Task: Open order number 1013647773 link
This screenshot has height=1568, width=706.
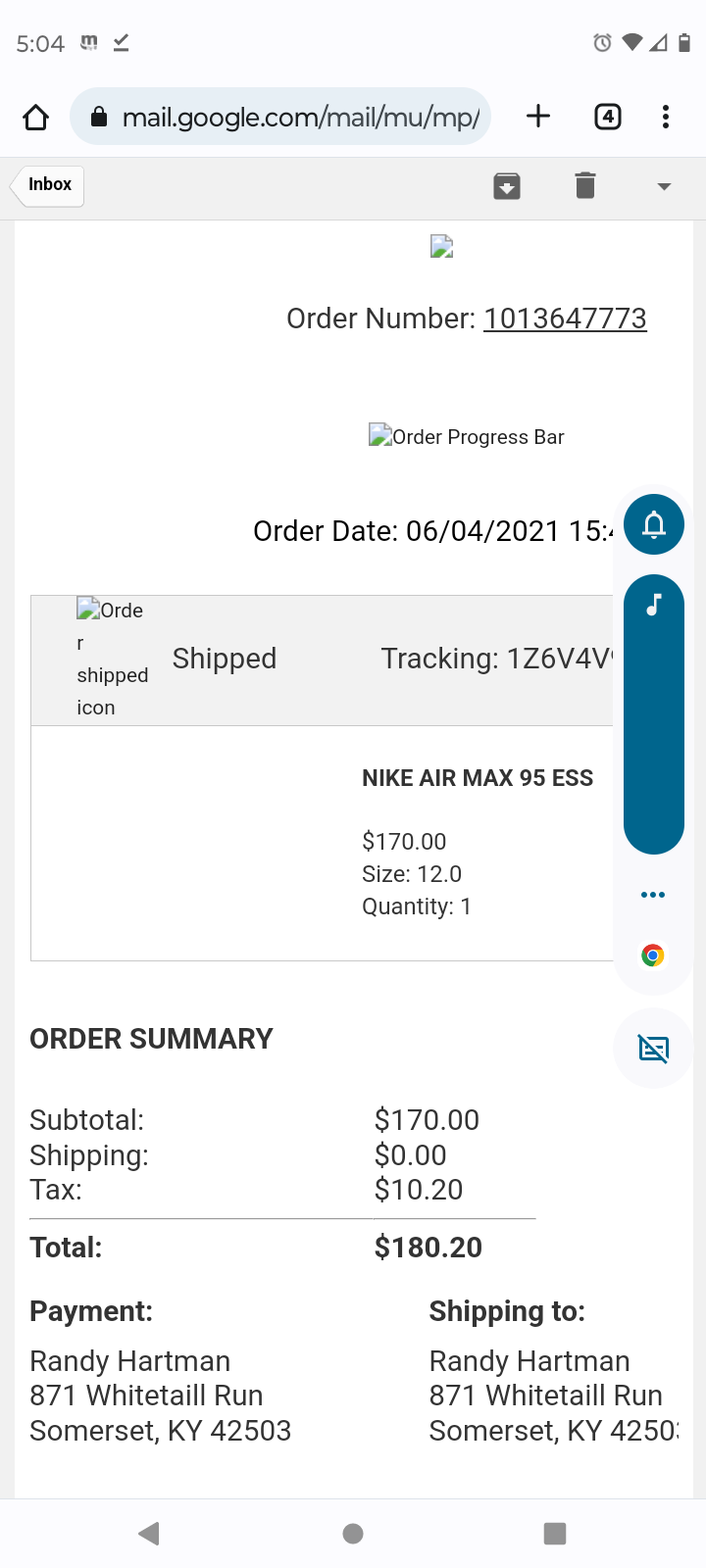Action: [565, 318]
